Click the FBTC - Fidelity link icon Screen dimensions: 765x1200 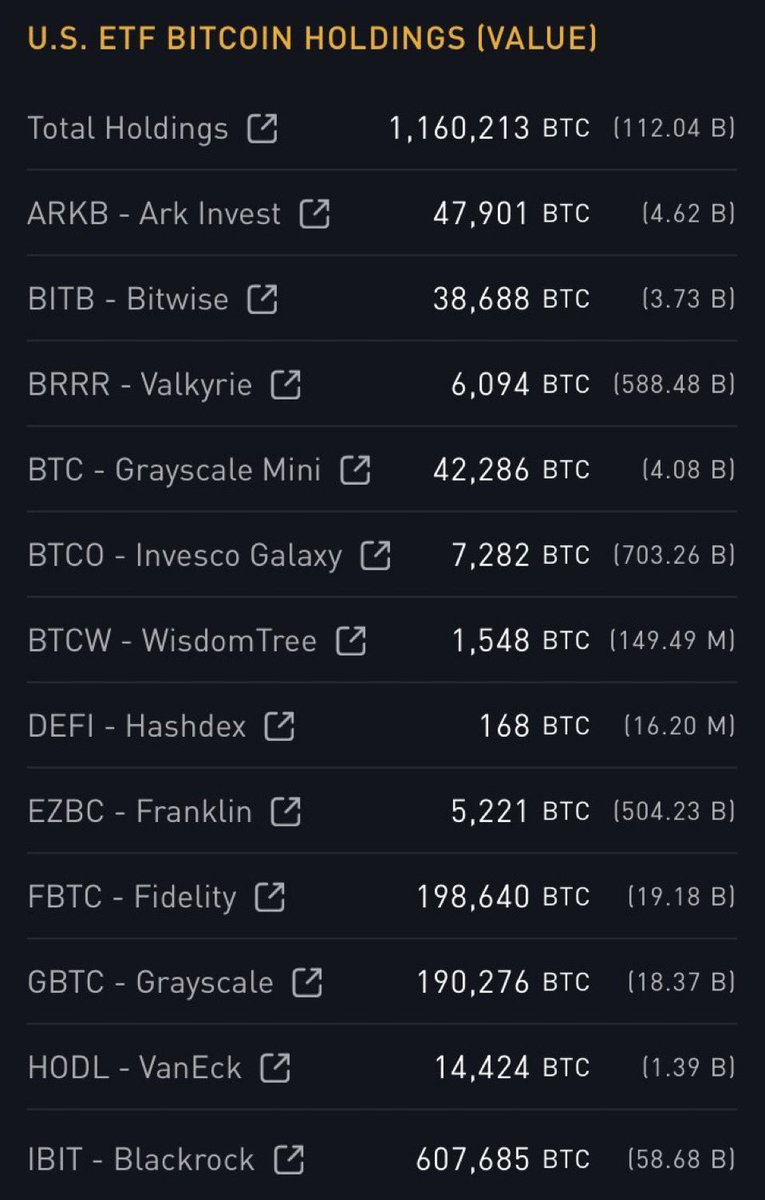(x=271, y=897)
